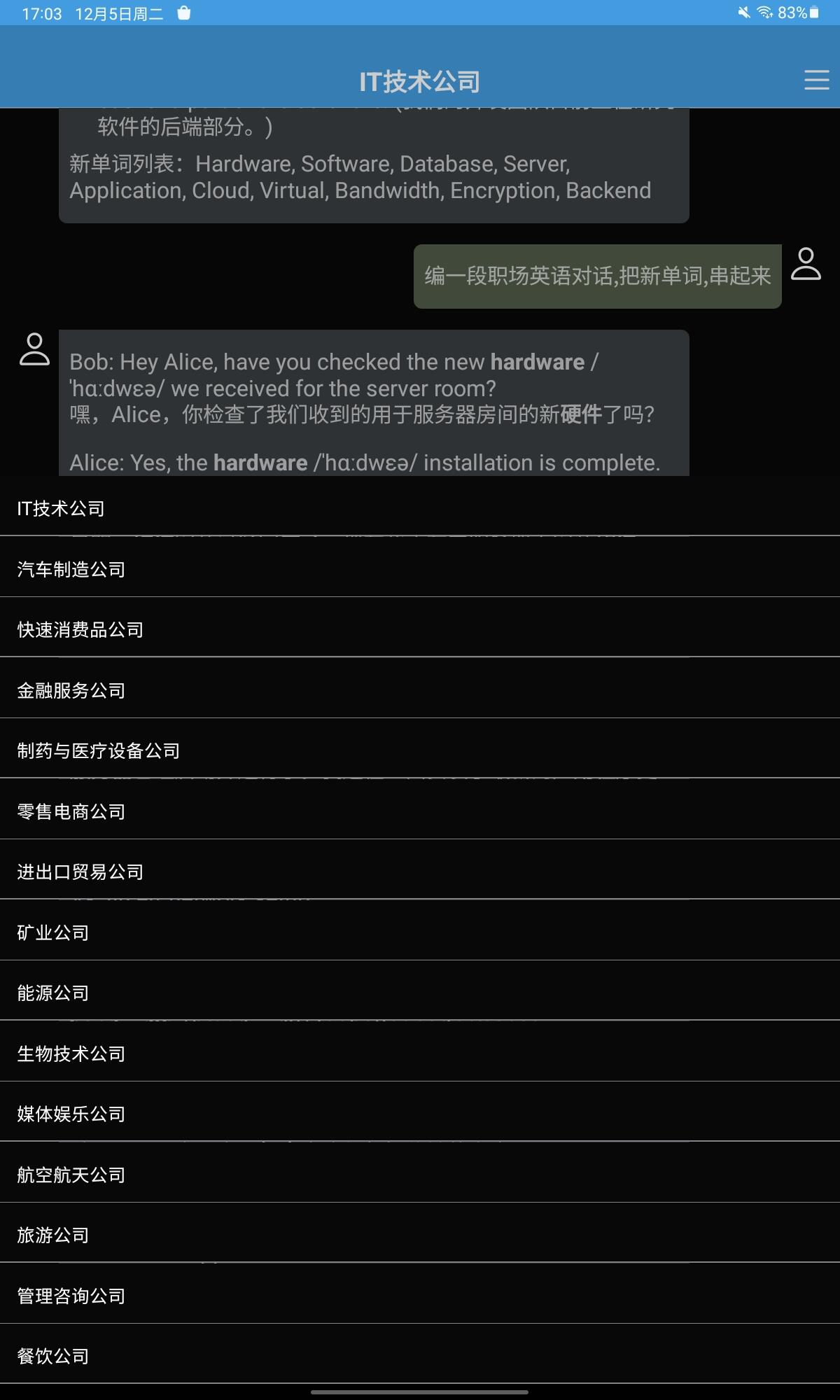Screen dimensions: 840x1400
Task: Open 矿业公司 item
Action: pos(52,933)
